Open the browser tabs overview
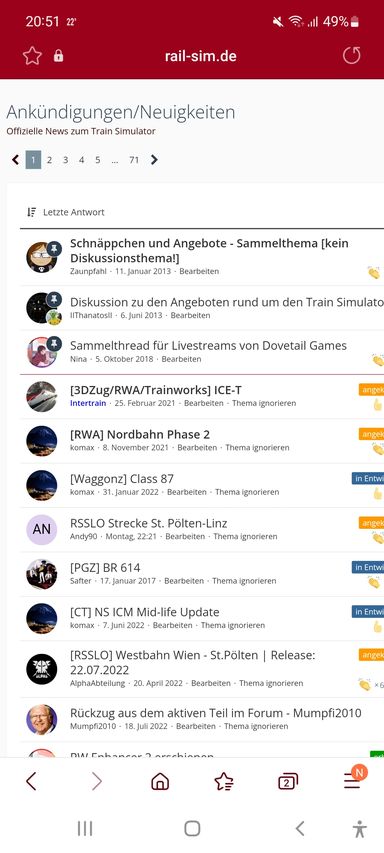384x853 pixels. (x=288, y=782)
